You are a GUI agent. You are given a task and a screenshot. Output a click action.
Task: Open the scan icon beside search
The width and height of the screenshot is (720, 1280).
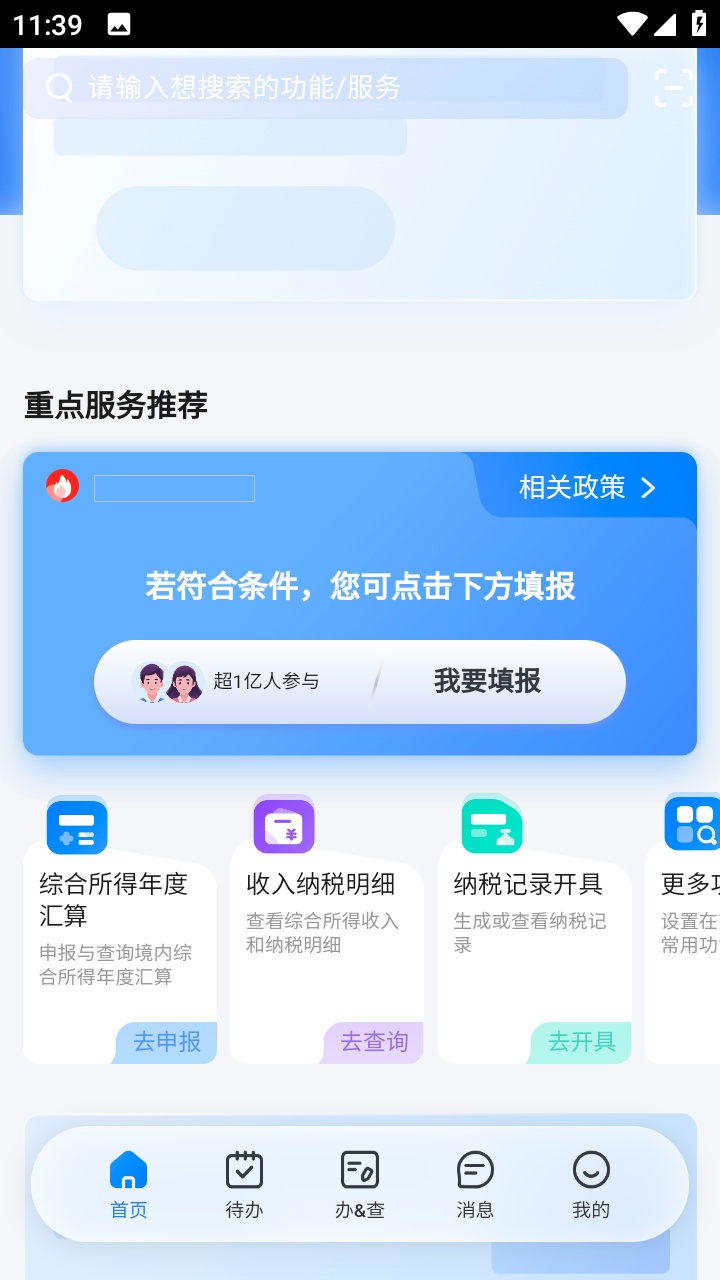673,88
